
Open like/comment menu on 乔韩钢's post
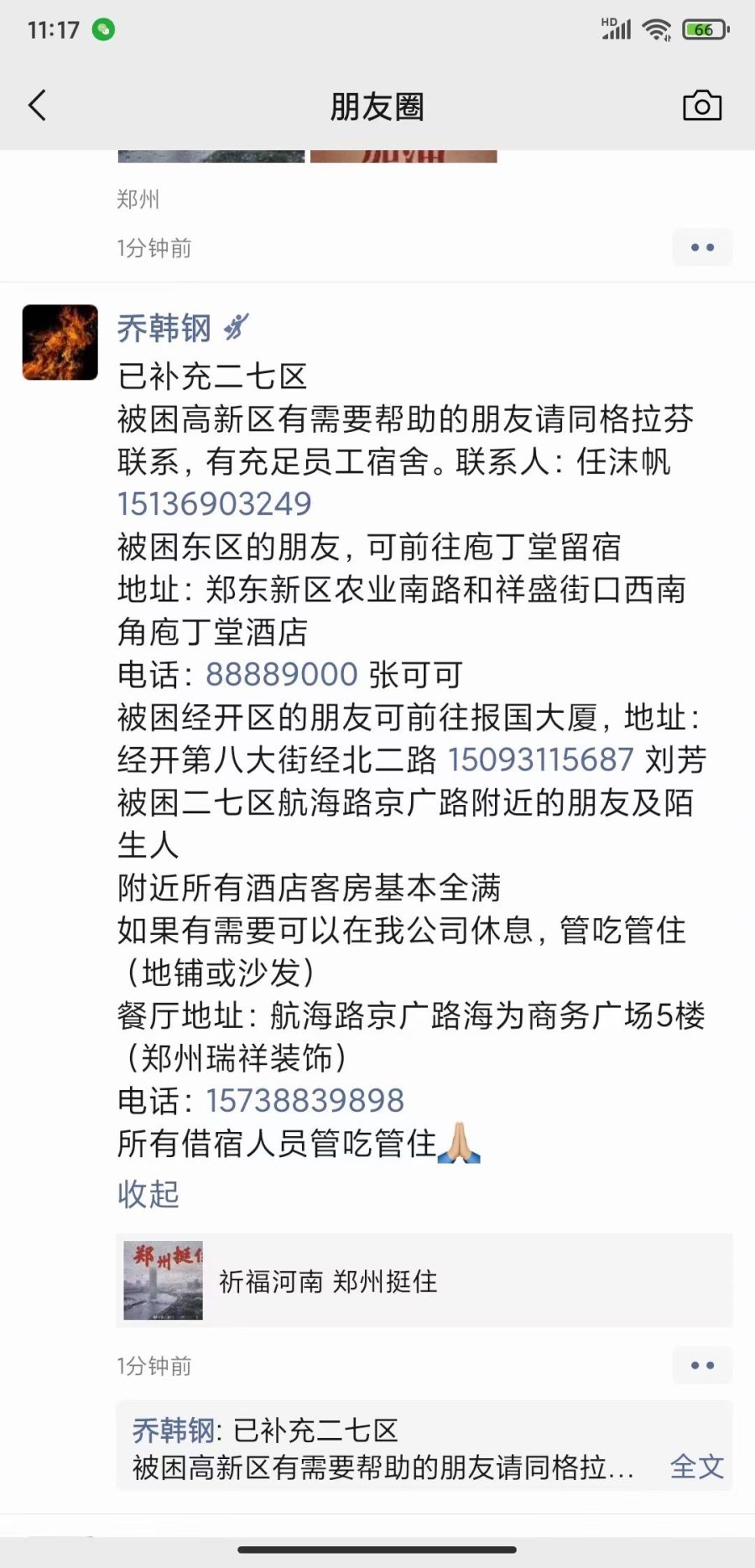point(702,1366)
